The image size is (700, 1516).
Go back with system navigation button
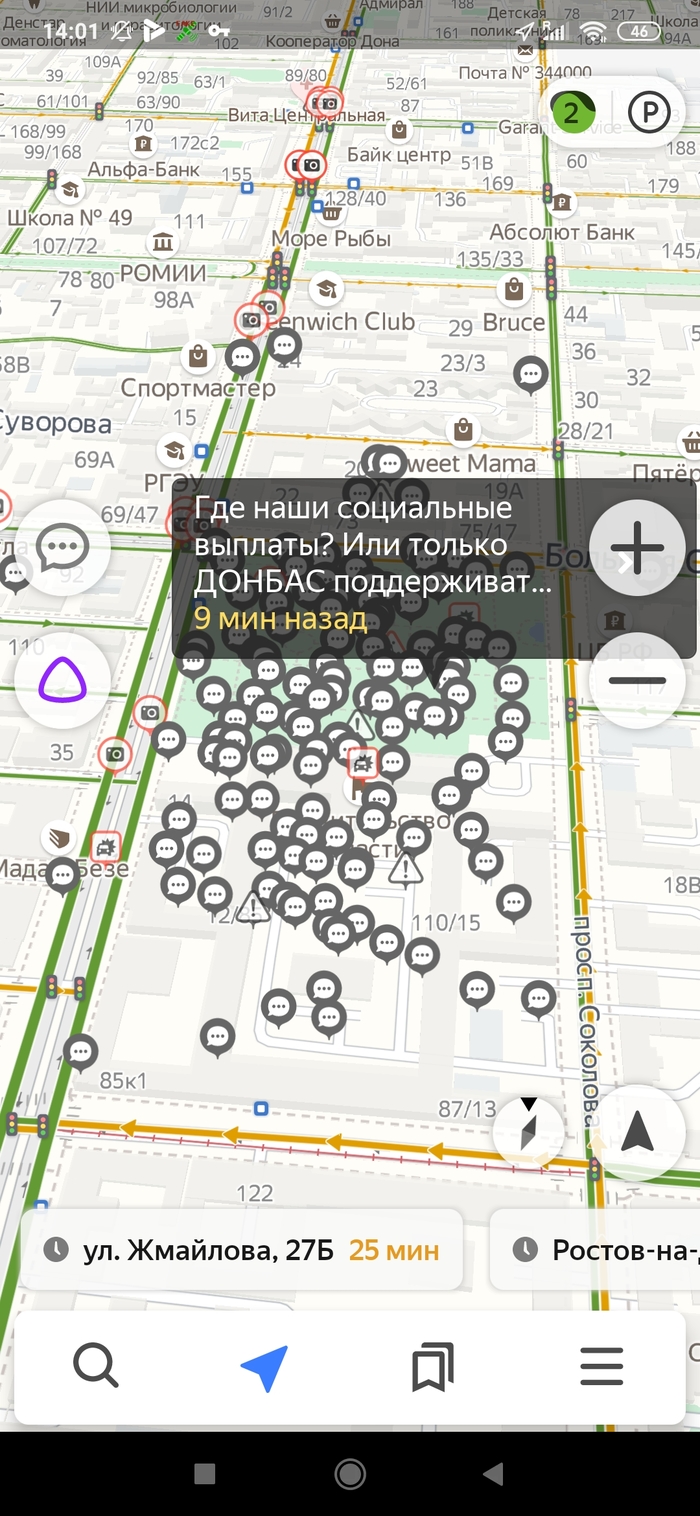492,1473
